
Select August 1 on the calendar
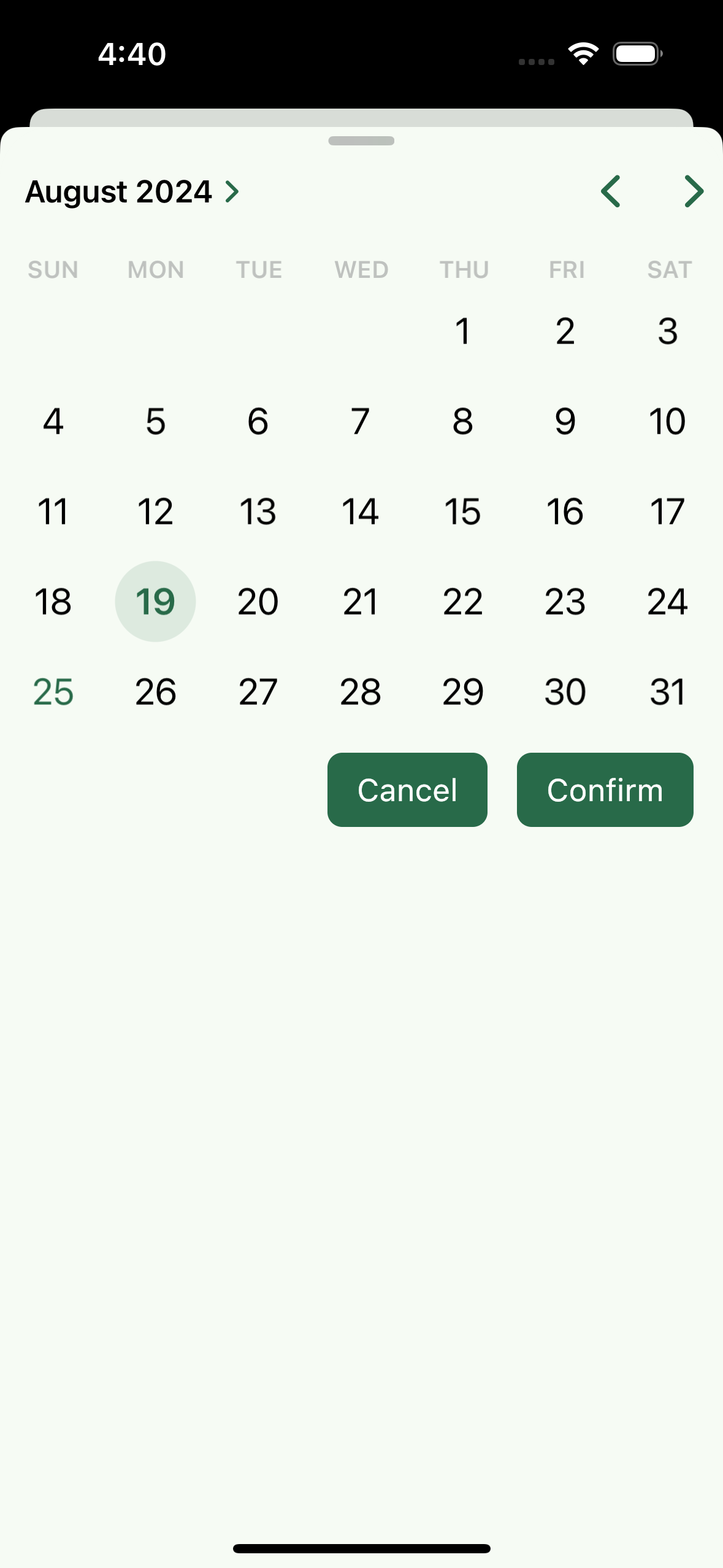463,331
